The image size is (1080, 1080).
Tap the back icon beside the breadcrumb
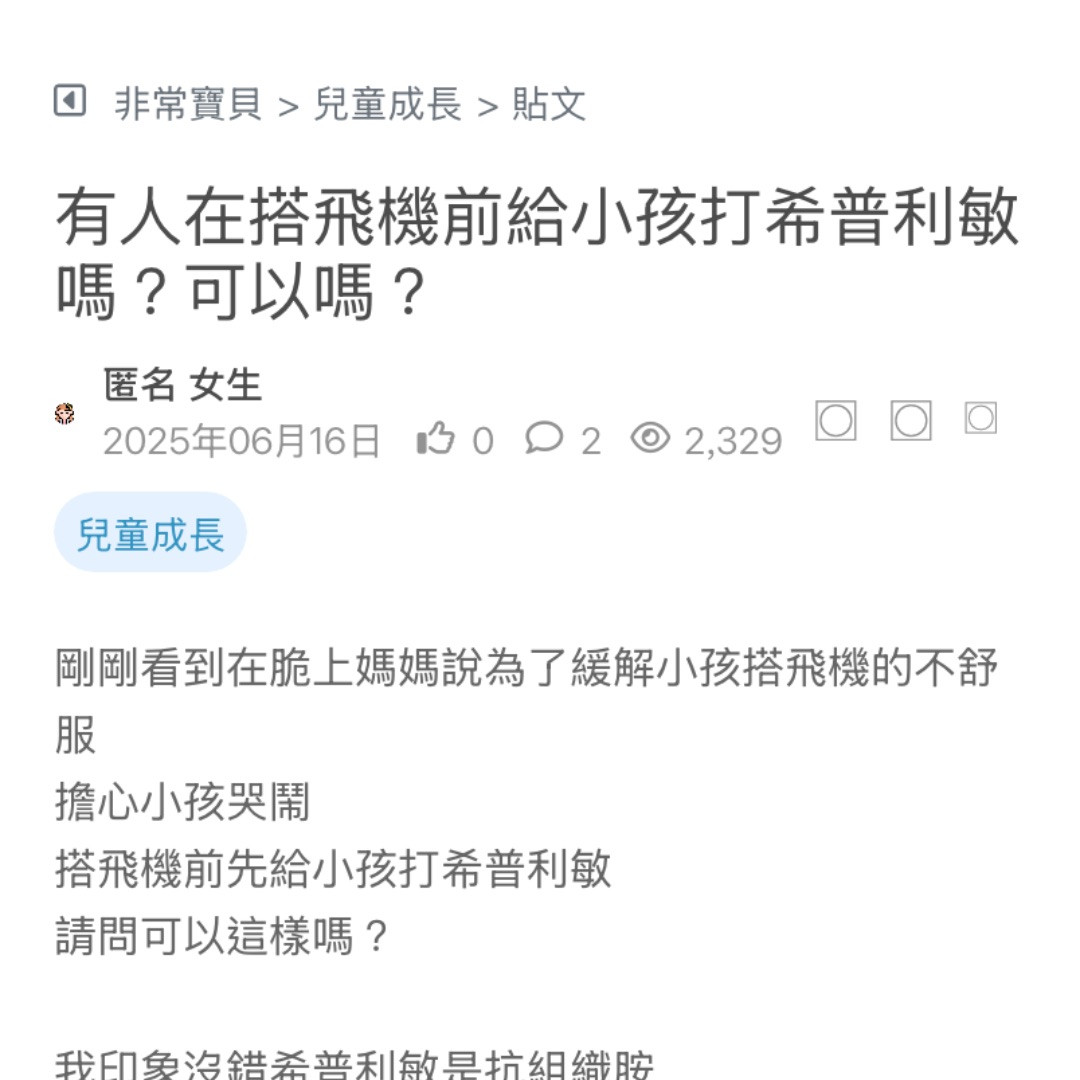click(x=69, y=101)
